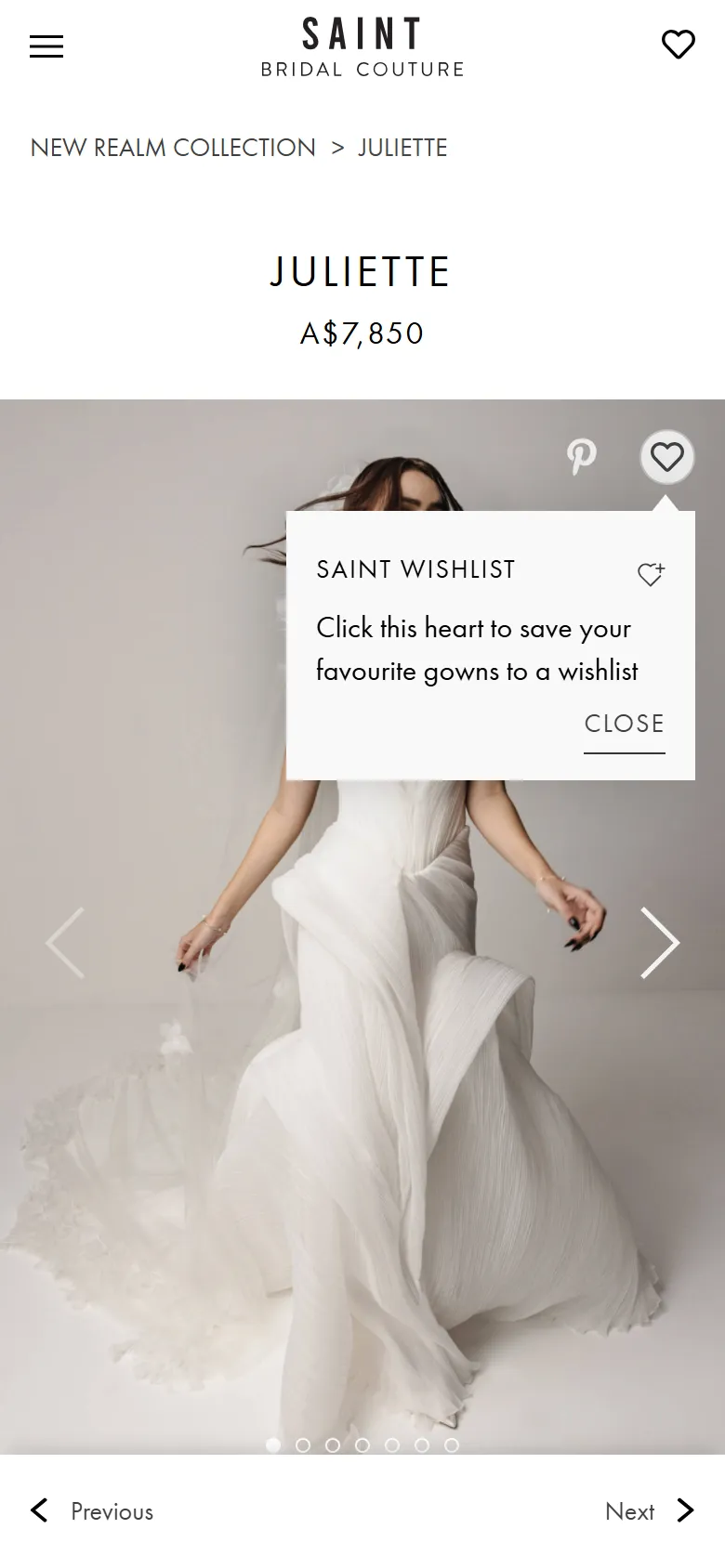Open the wishlist heart in the header
Viewport: 725px width, 1568px height.
678,45
